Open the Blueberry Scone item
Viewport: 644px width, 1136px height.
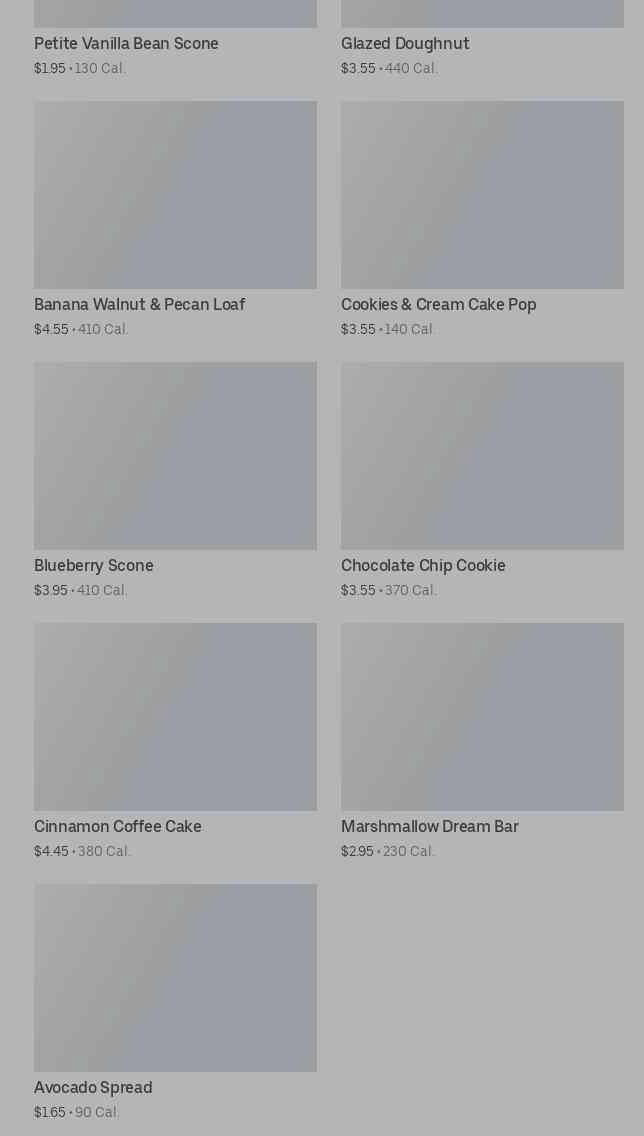tap(175, 457)
